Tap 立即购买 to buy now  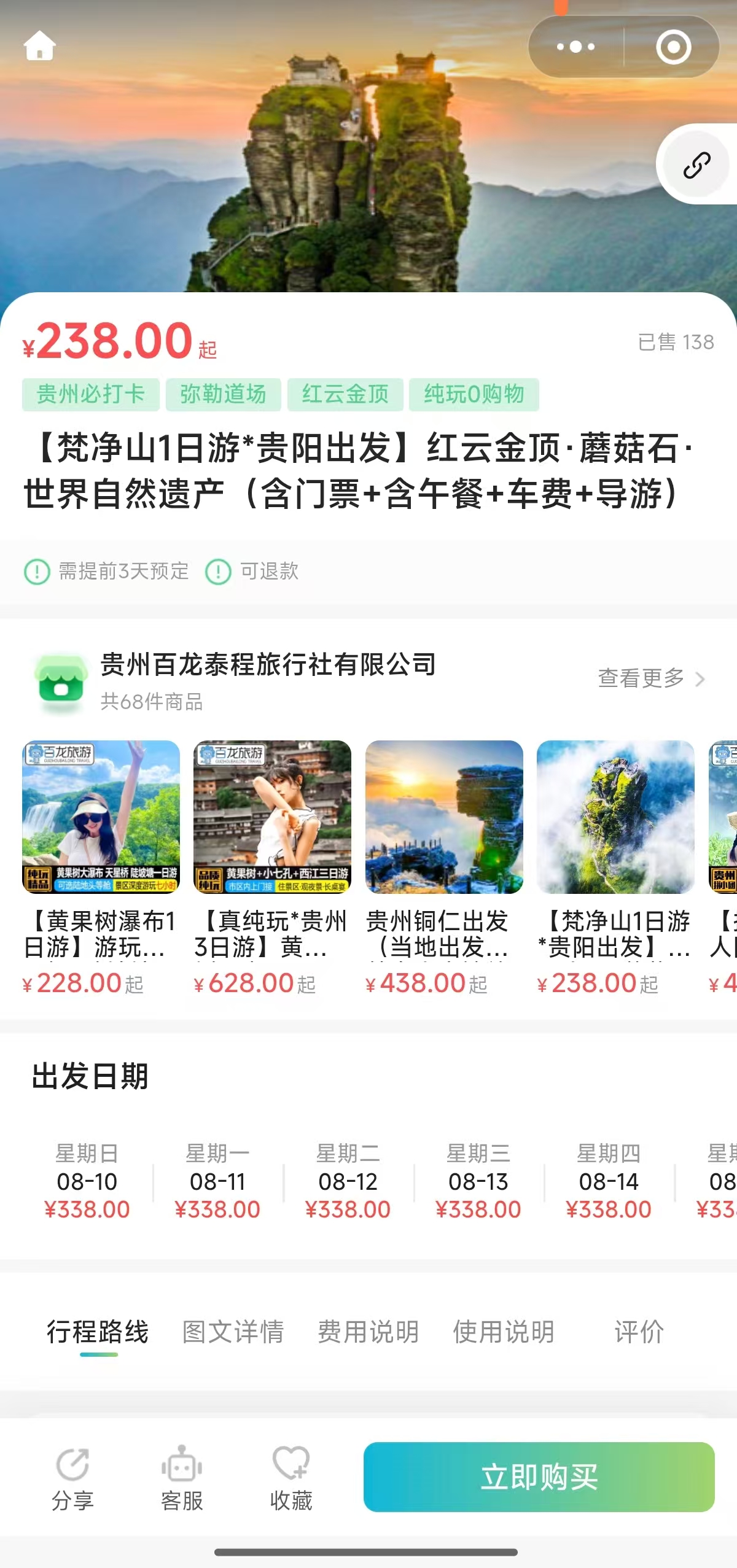pos(539,1477)
